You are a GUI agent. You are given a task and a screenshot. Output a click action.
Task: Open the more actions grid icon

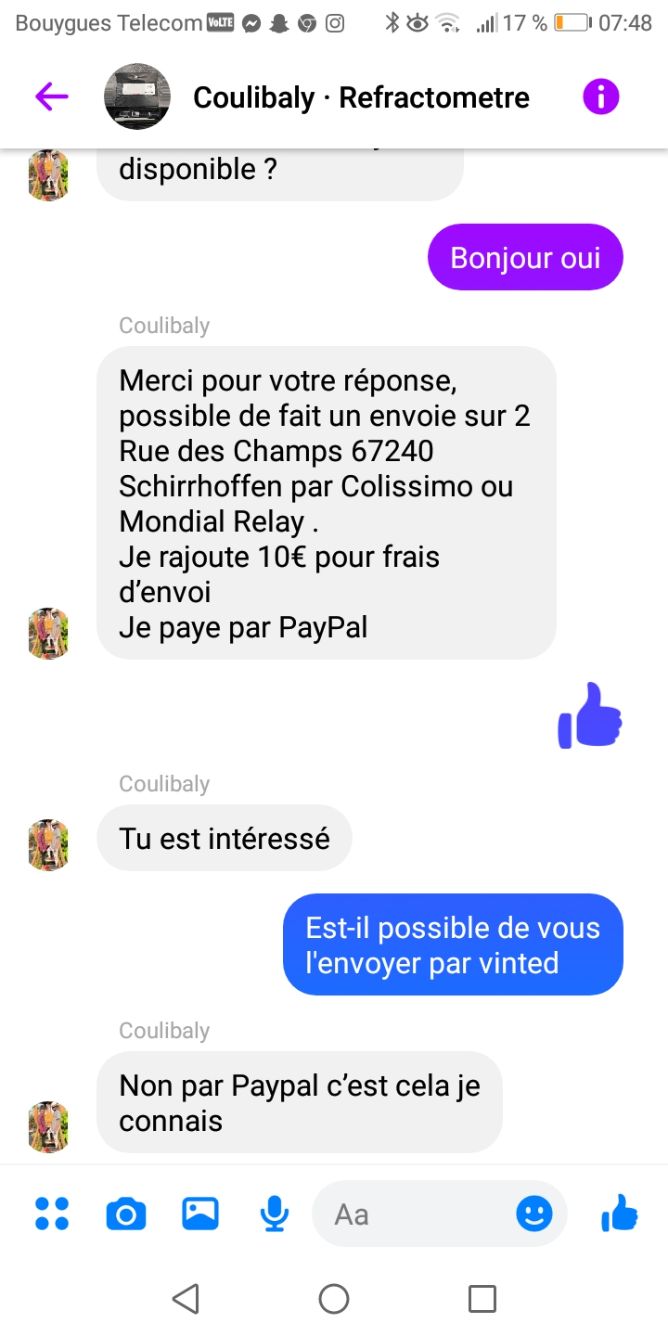pos(52,1214)
